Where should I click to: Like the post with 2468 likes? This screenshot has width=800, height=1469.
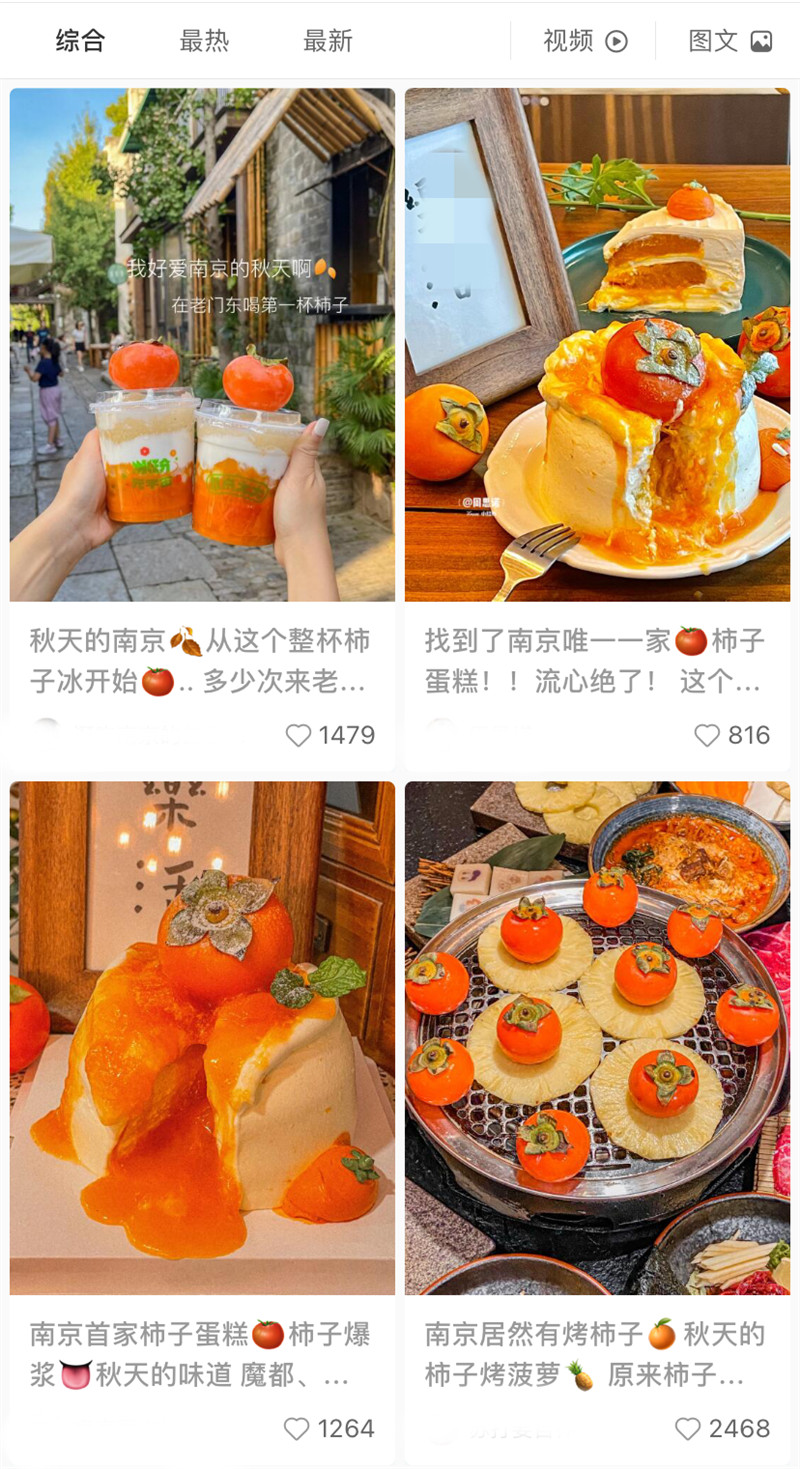[x=688, y=1429]
